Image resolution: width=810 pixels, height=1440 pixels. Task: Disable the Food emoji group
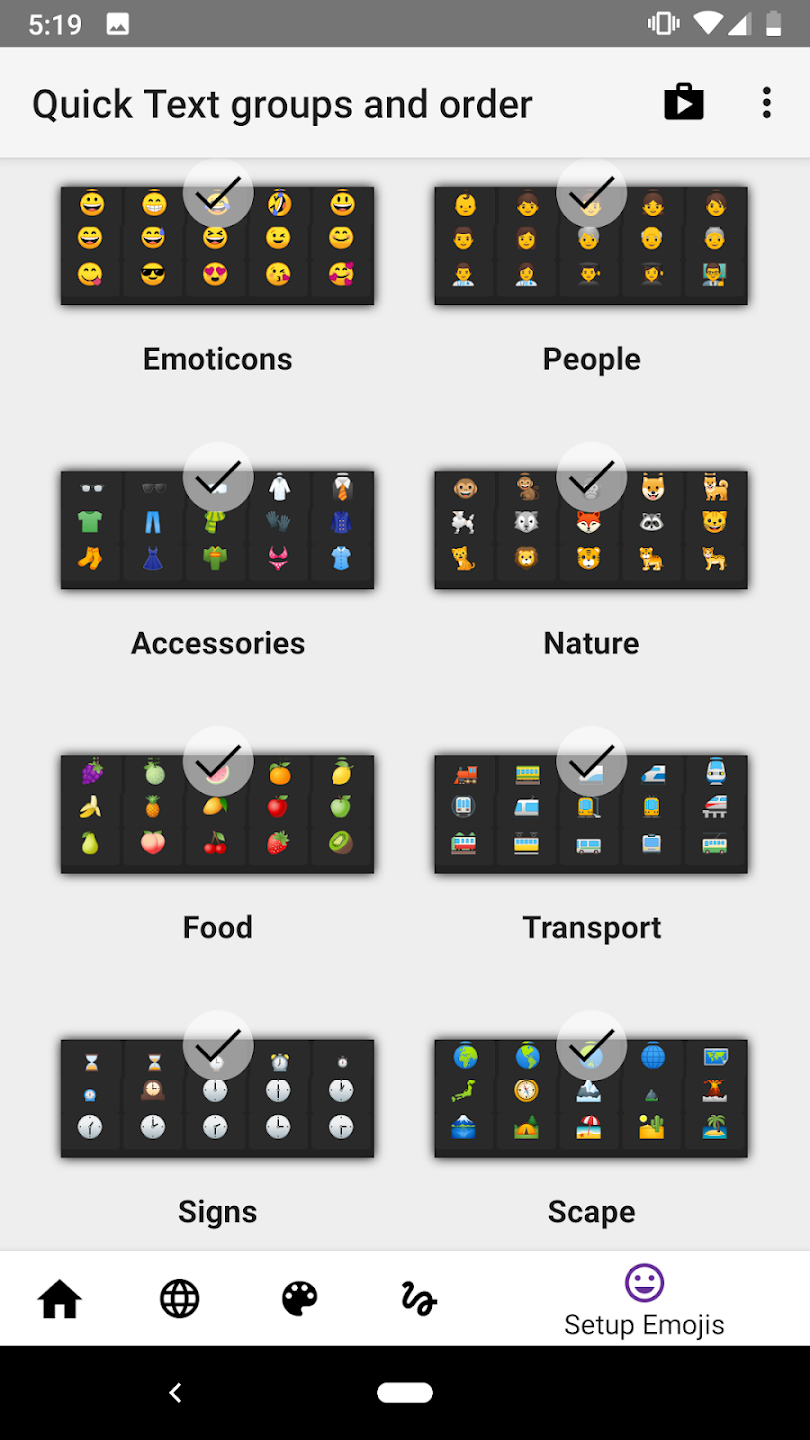coord(217,761)
